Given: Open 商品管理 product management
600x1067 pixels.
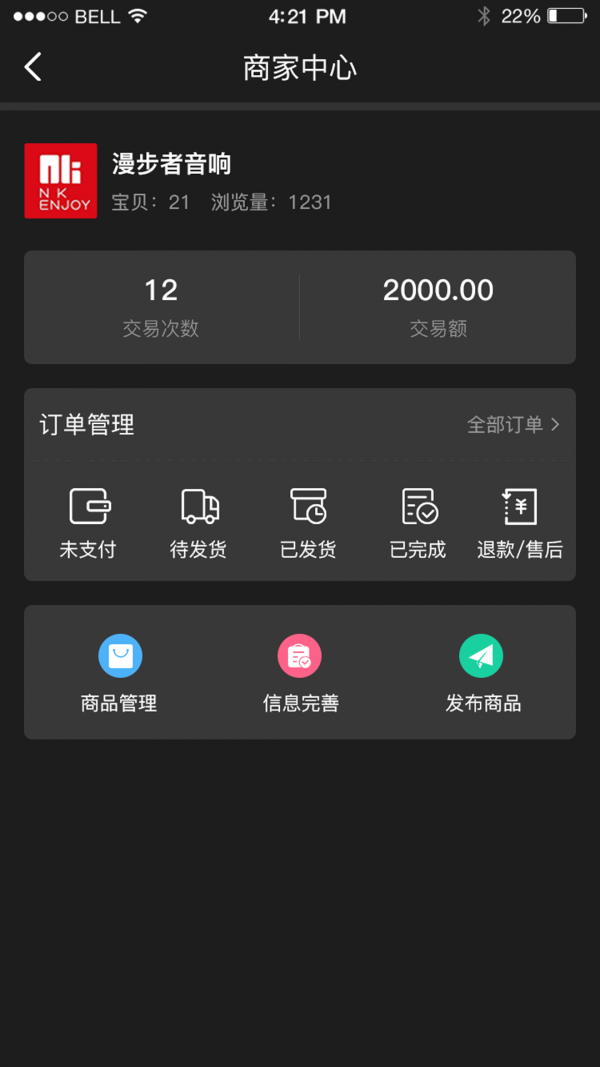Looking at the screenshot, I should tap(119, 674).
